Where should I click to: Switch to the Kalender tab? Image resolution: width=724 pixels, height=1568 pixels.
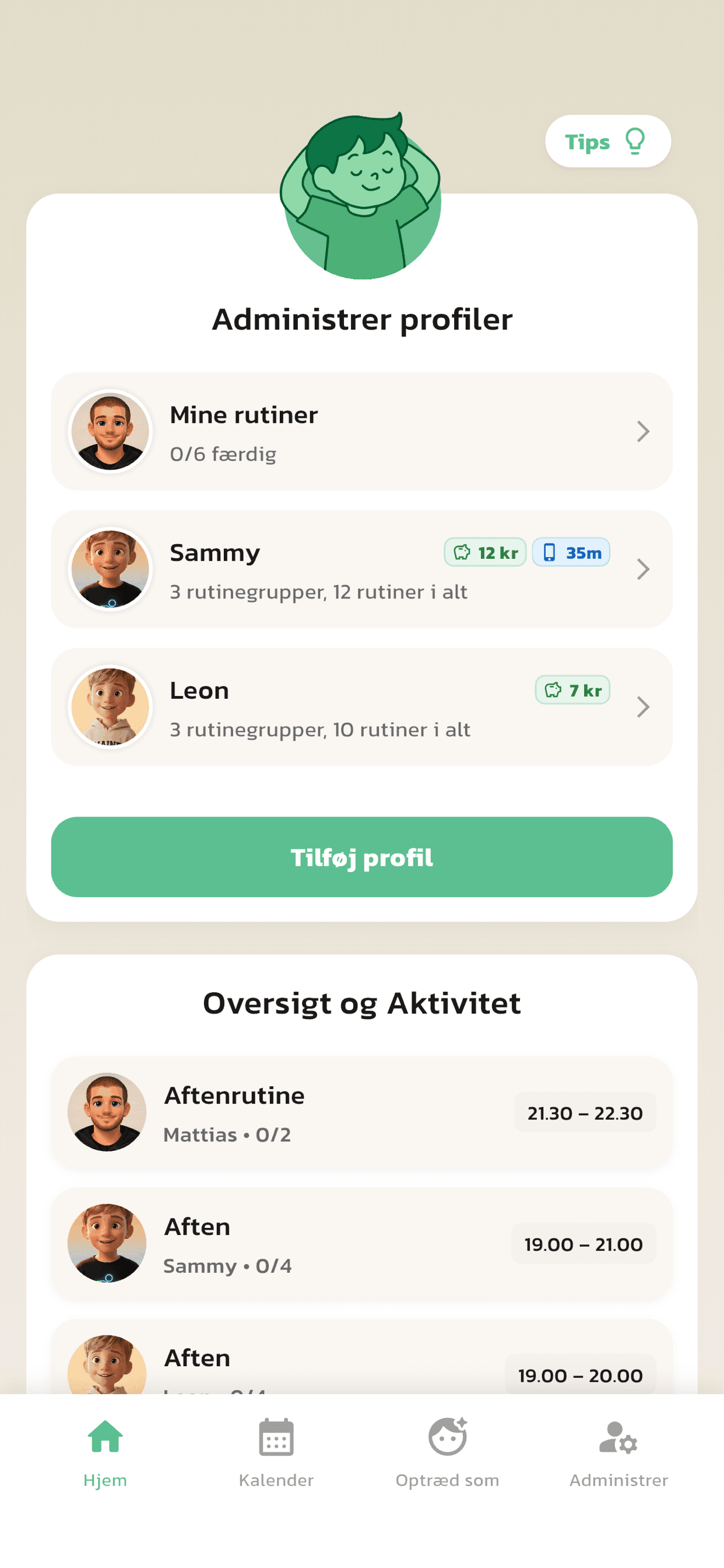pos(276,1452)
